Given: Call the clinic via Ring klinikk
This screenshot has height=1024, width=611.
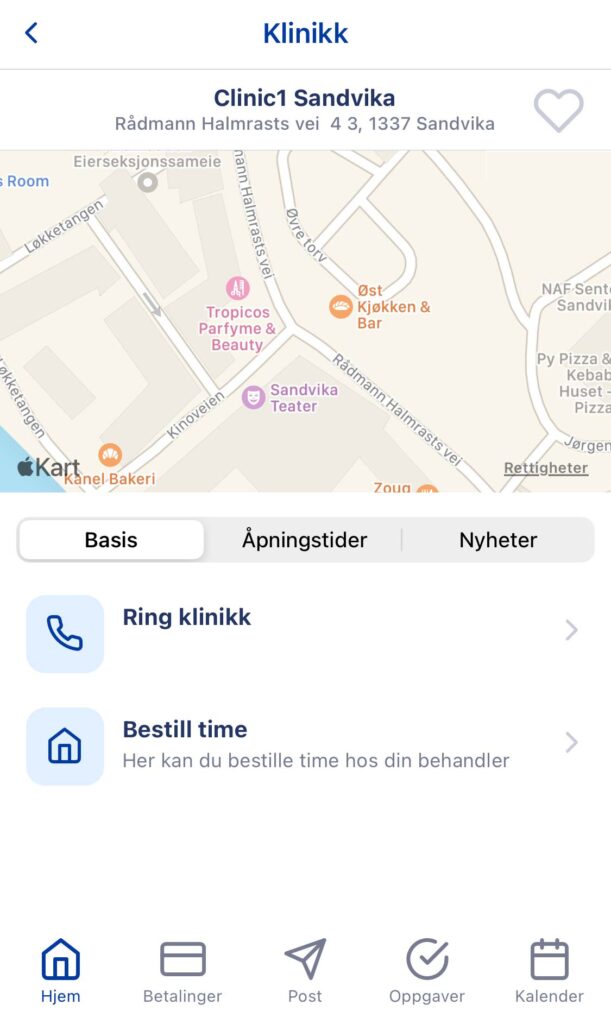Looking at the screenshot, I should tap(305, 631).
